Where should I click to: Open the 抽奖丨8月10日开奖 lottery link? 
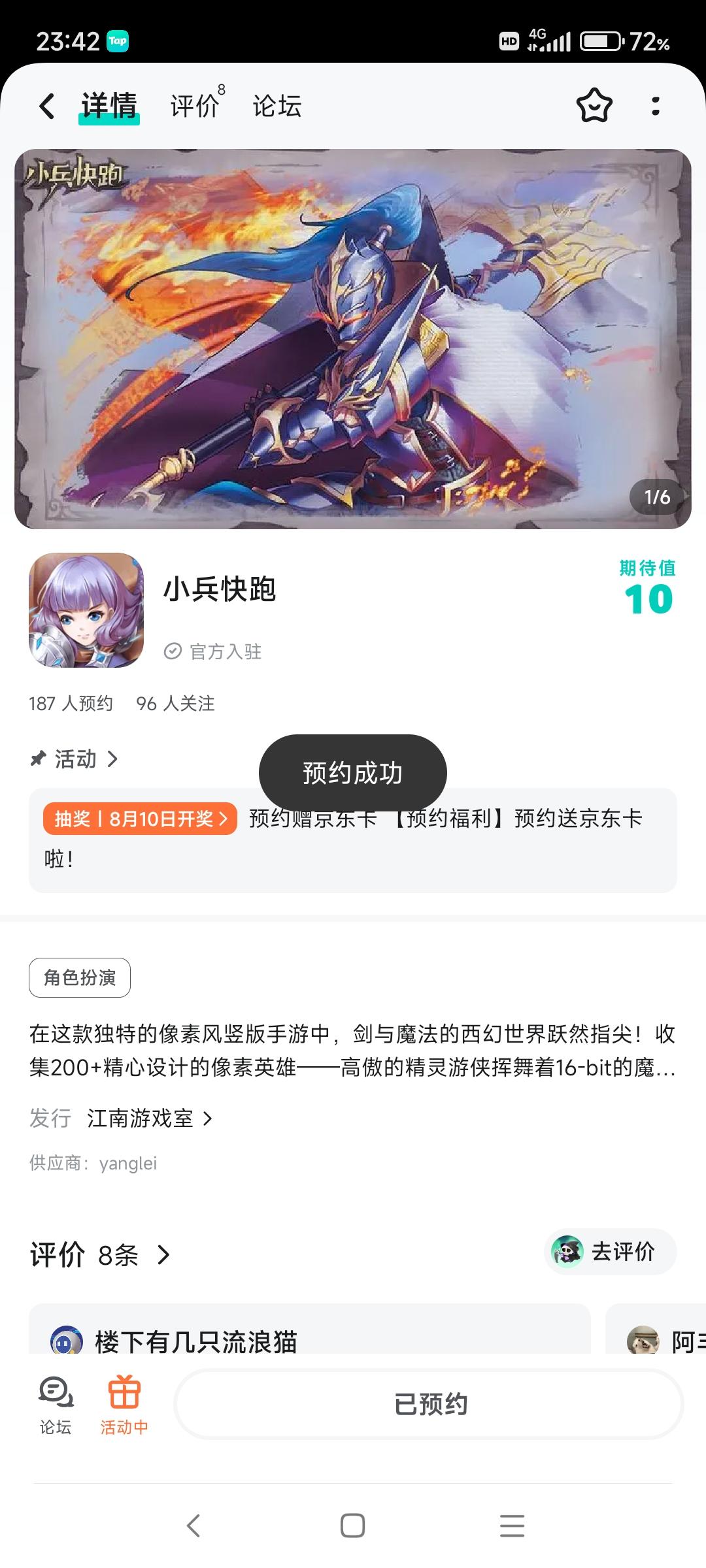139,819
